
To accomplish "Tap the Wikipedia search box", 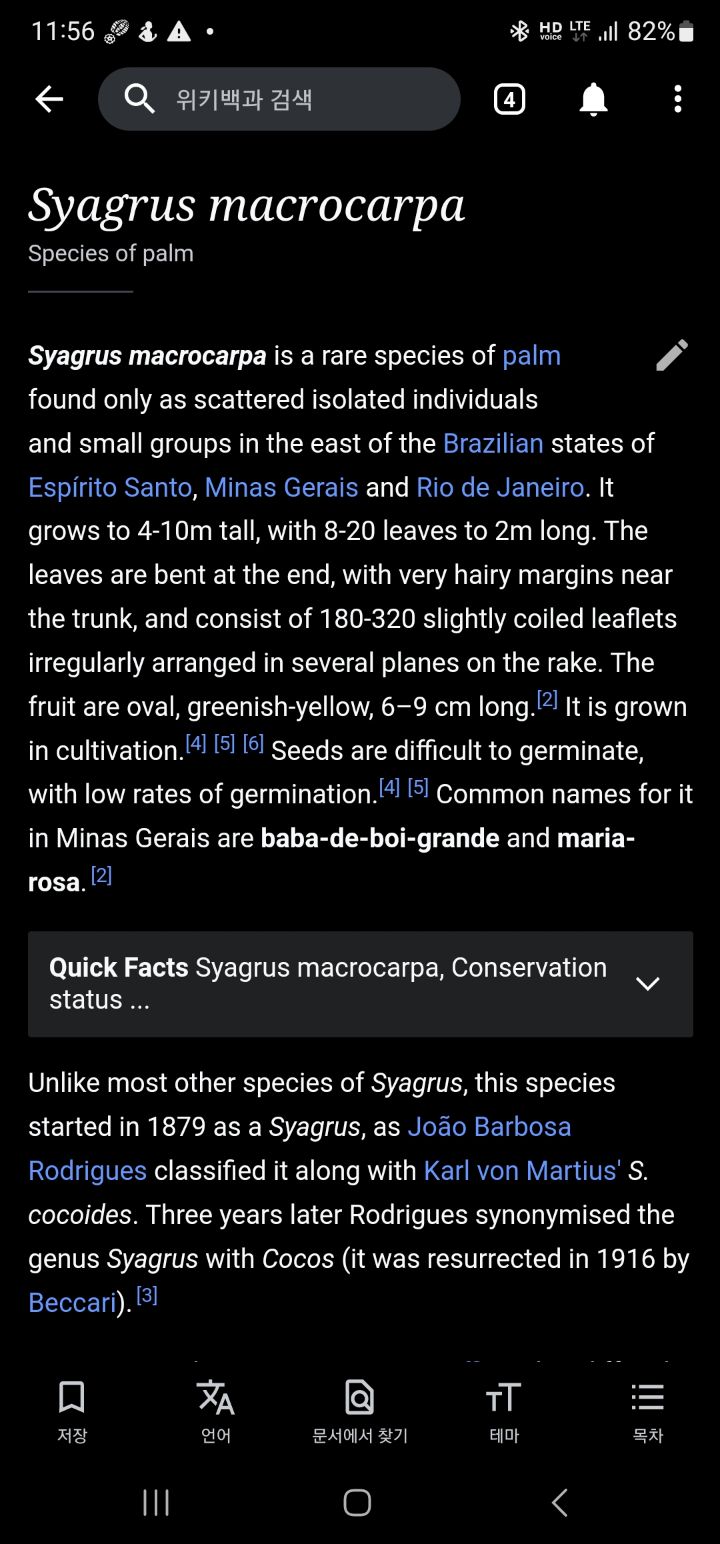I will tap(279, 99).
